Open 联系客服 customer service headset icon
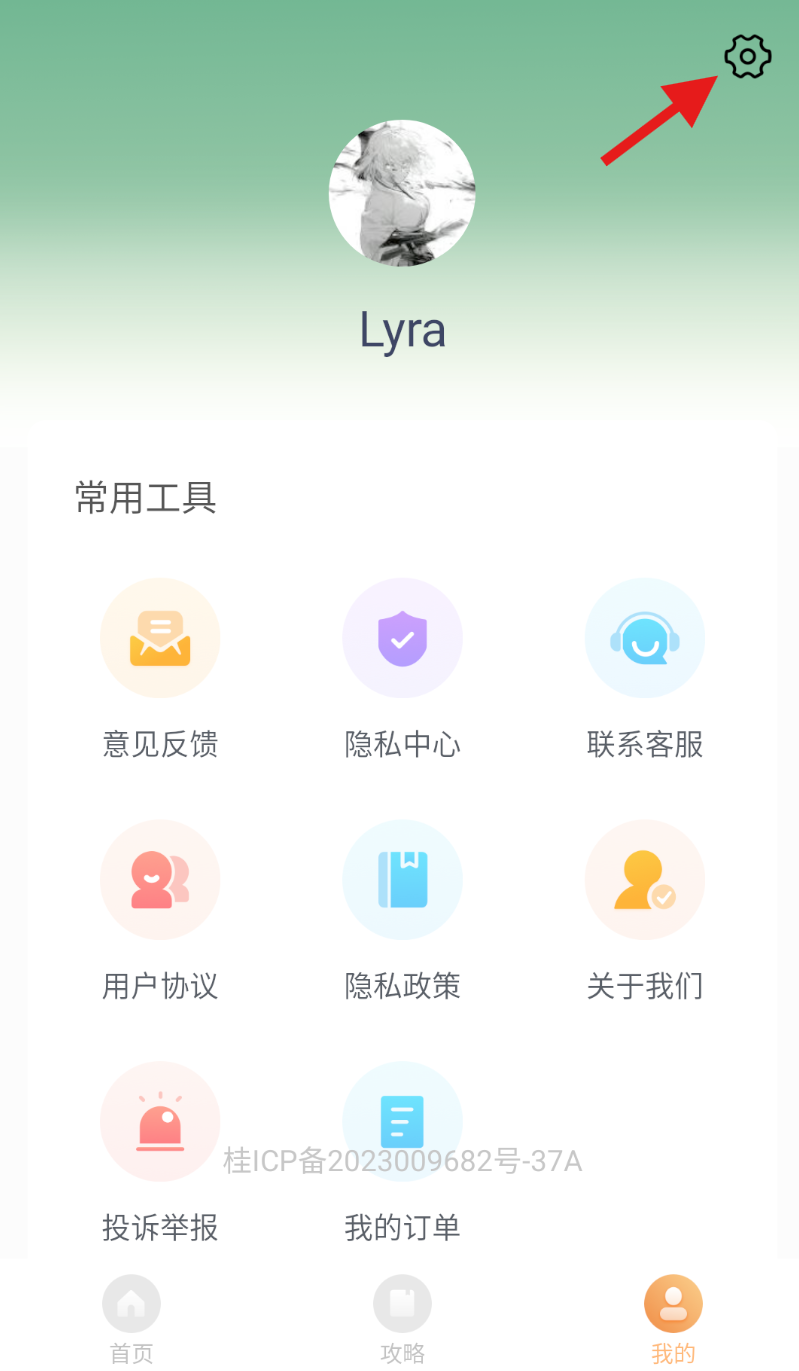 [645, 637]
